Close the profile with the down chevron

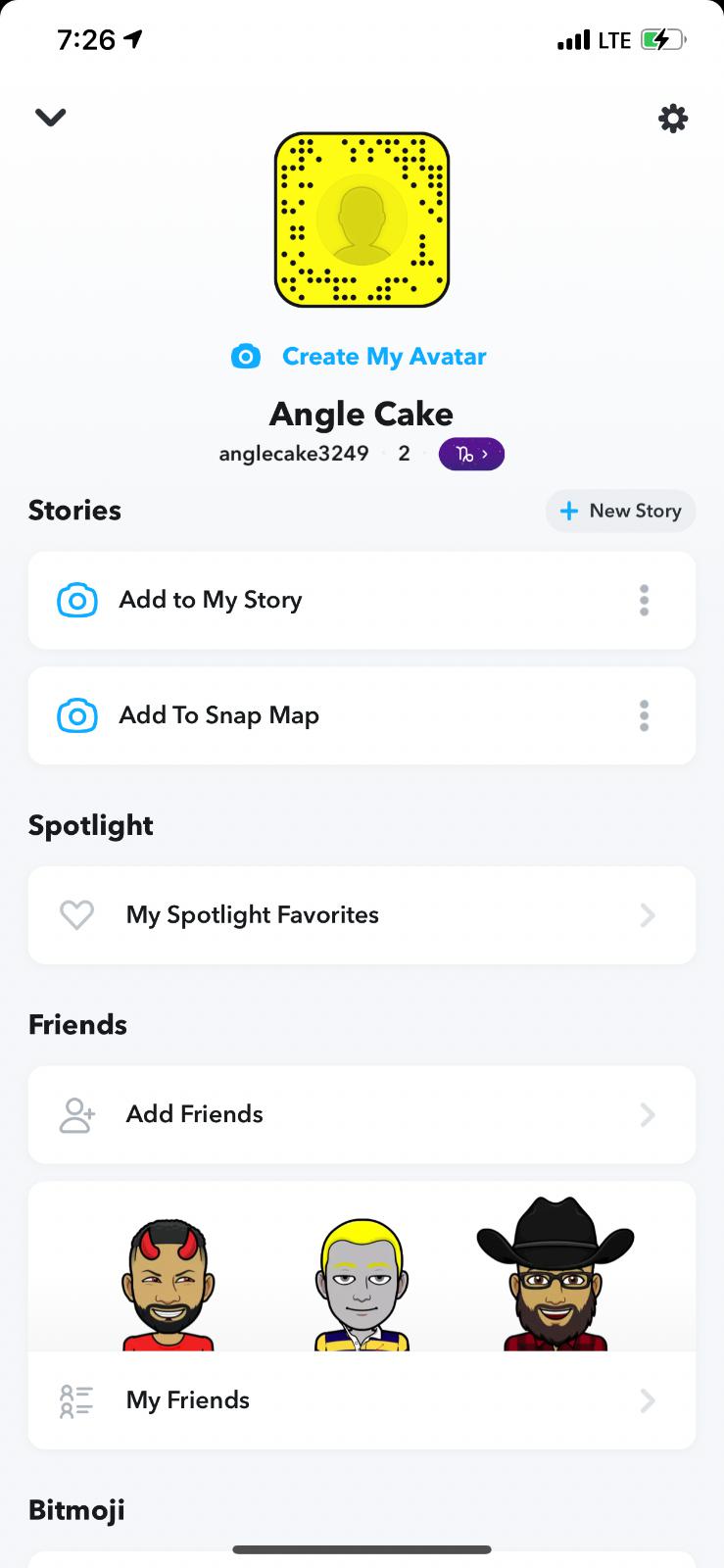(50, 118)
